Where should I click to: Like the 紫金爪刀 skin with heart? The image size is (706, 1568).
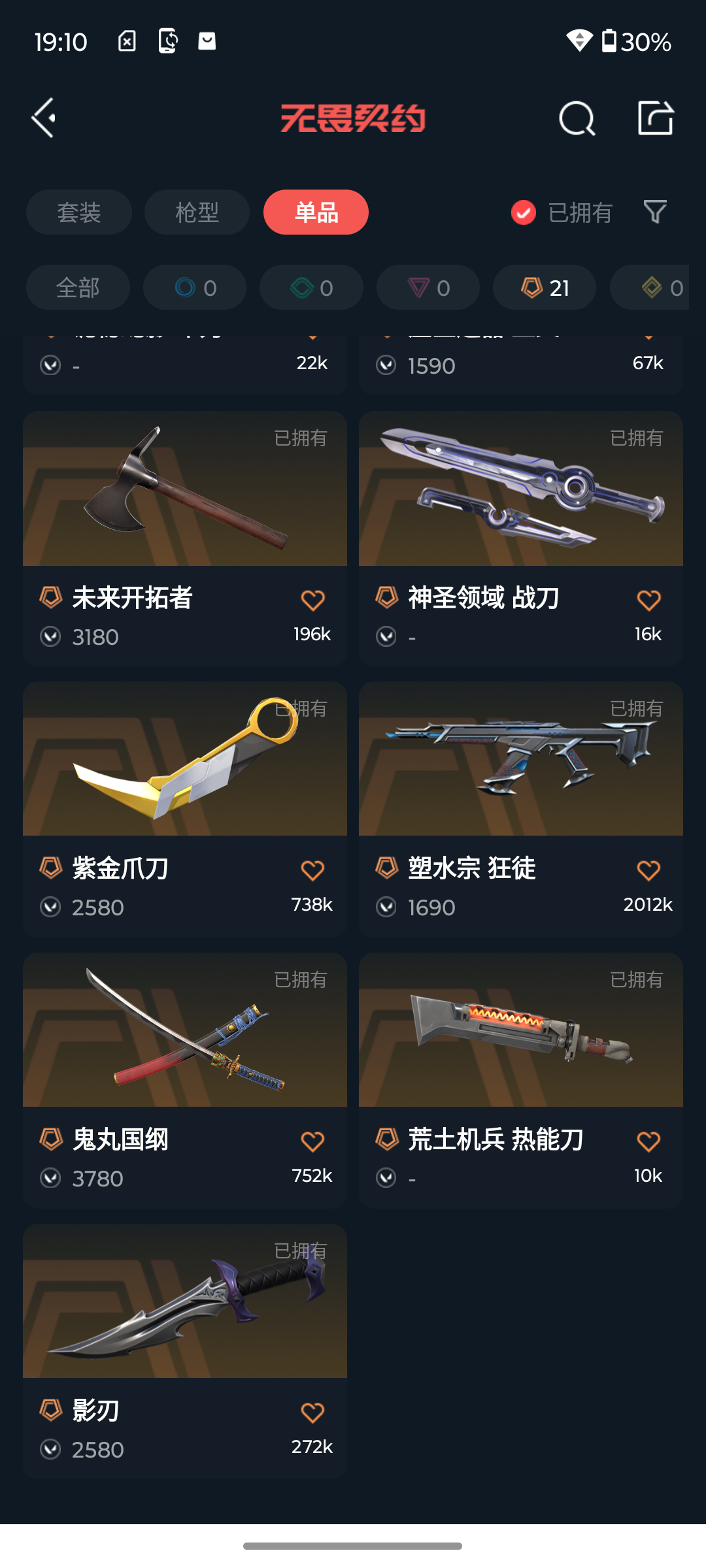point(312,870)
